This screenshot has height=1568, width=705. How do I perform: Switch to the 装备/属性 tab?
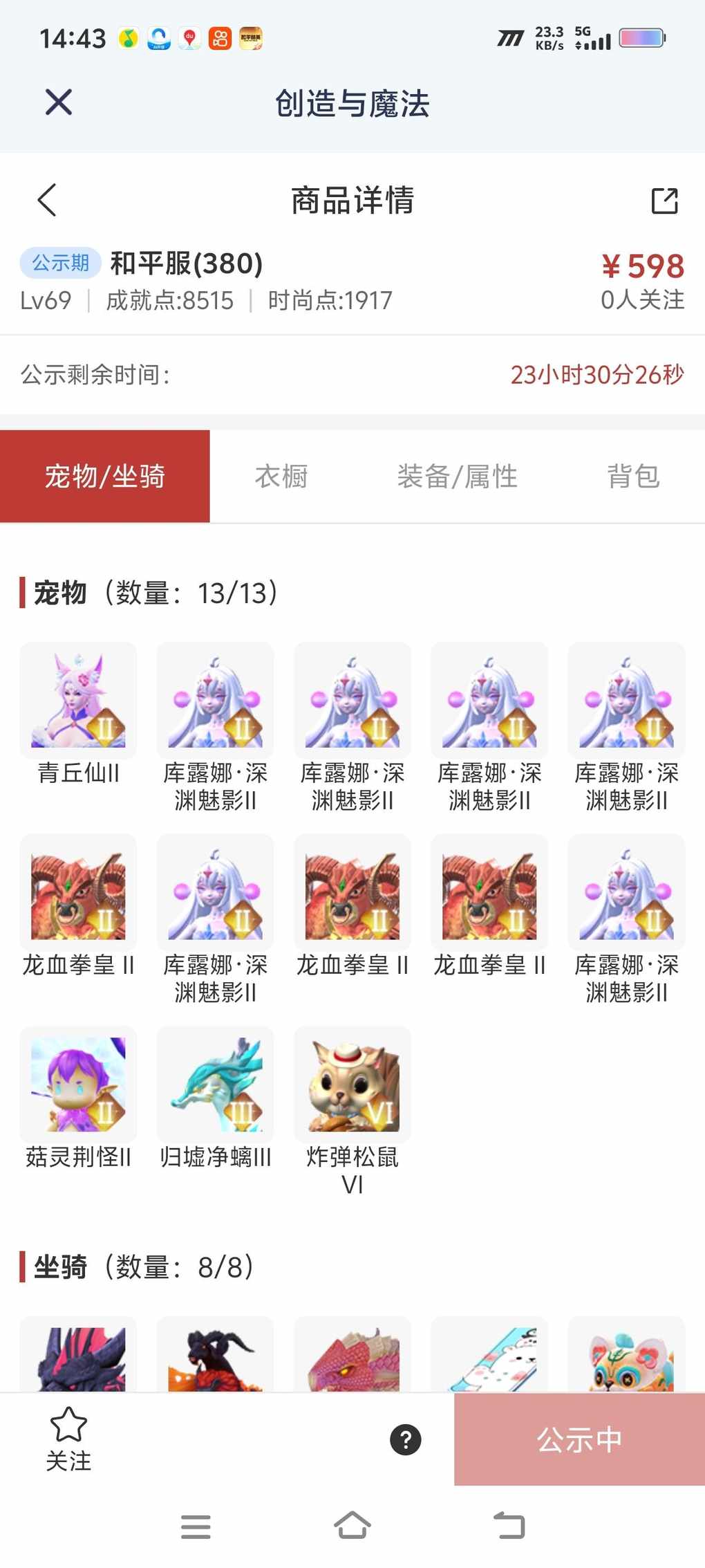pyautogui.click(x=457, y=477)
